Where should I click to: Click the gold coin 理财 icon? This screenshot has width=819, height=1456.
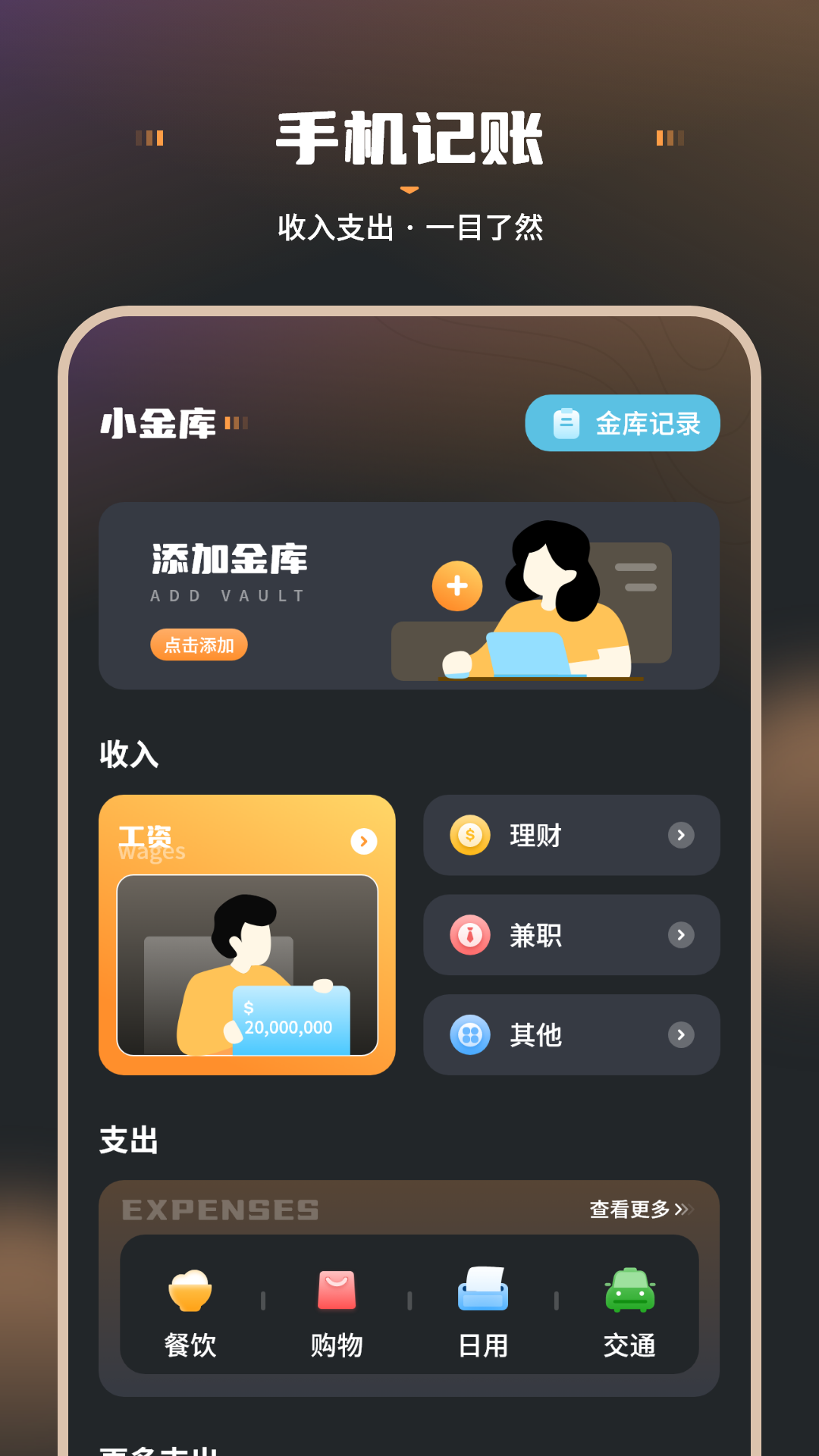pyautogui.click(x=469, y=836)
